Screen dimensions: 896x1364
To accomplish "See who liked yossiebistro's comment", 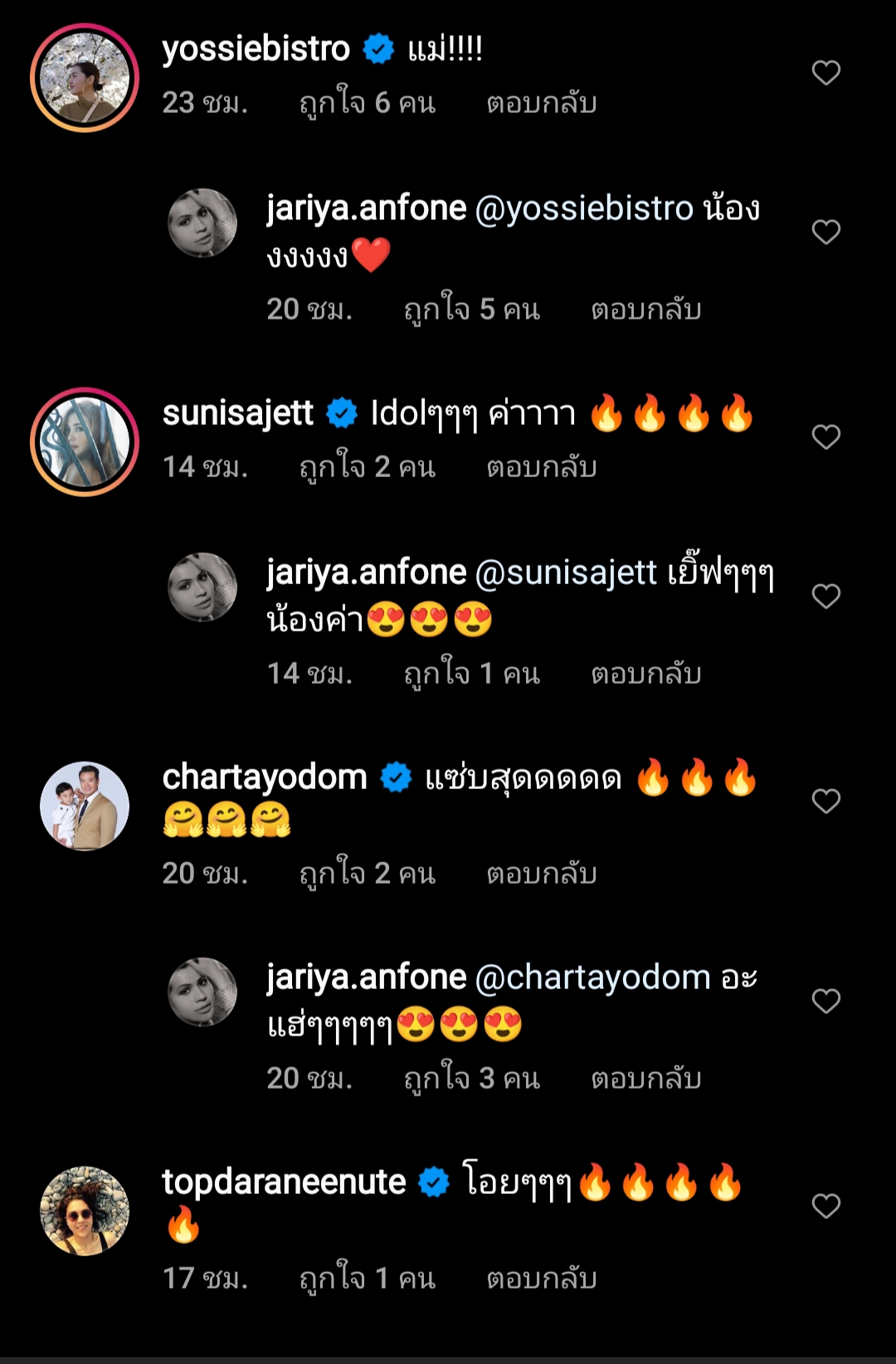I will click(367, 103).
